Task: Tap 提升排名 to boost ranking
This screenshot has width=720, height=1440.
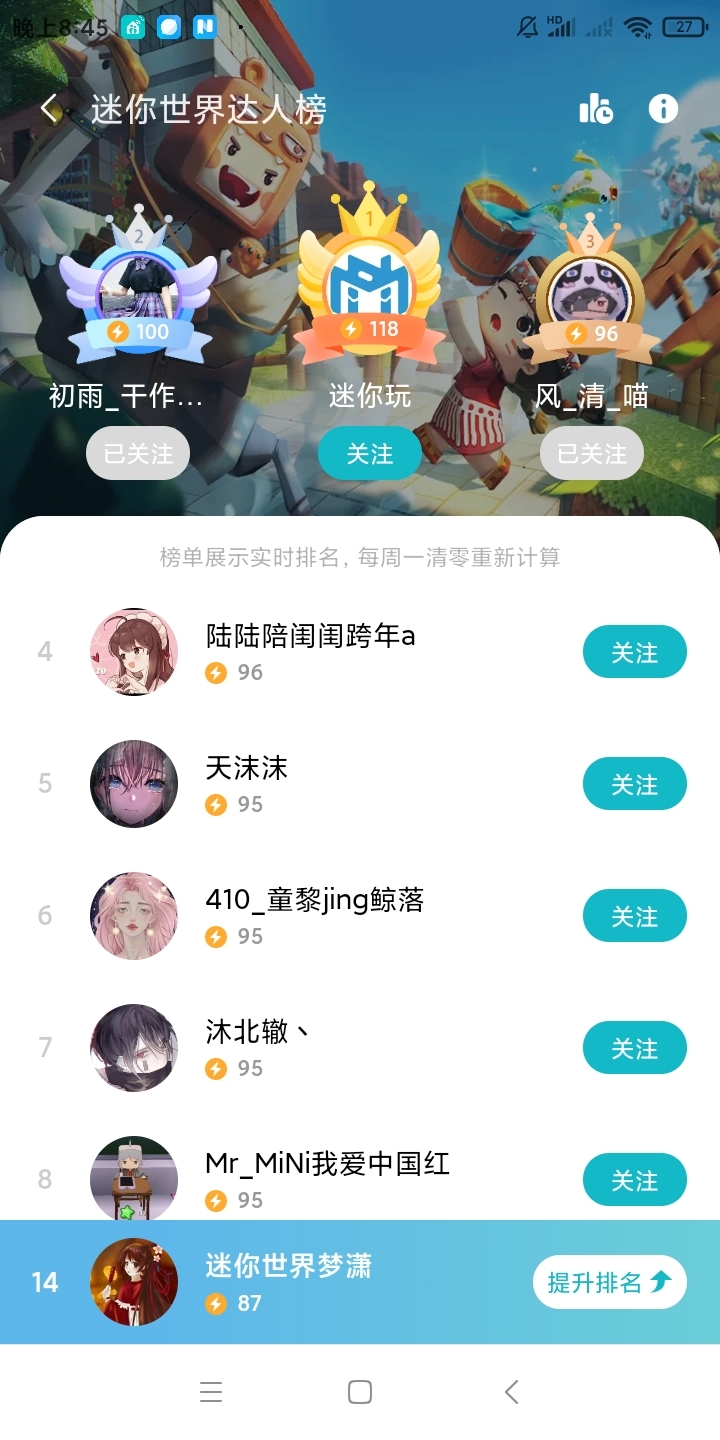Action: (609, 1282)
